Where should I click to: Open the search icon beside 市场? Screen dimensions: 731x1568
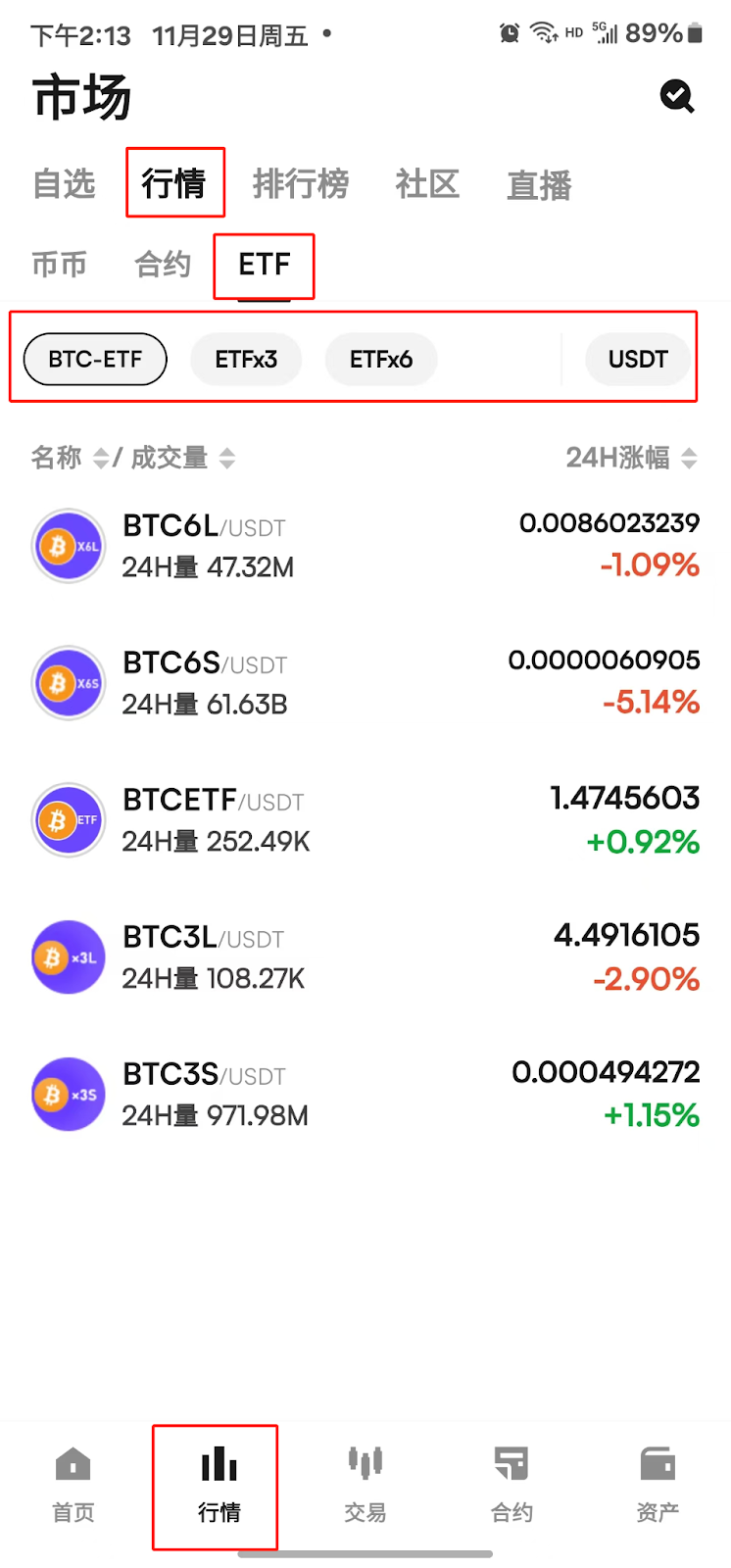[x=677, y=96]
